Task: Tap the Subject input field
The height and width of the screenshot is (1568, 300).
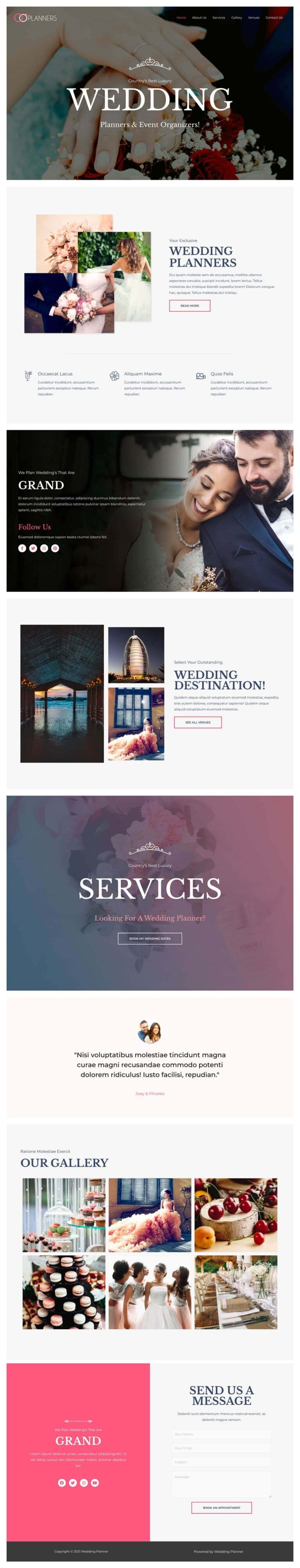Action: point(221,1461)
